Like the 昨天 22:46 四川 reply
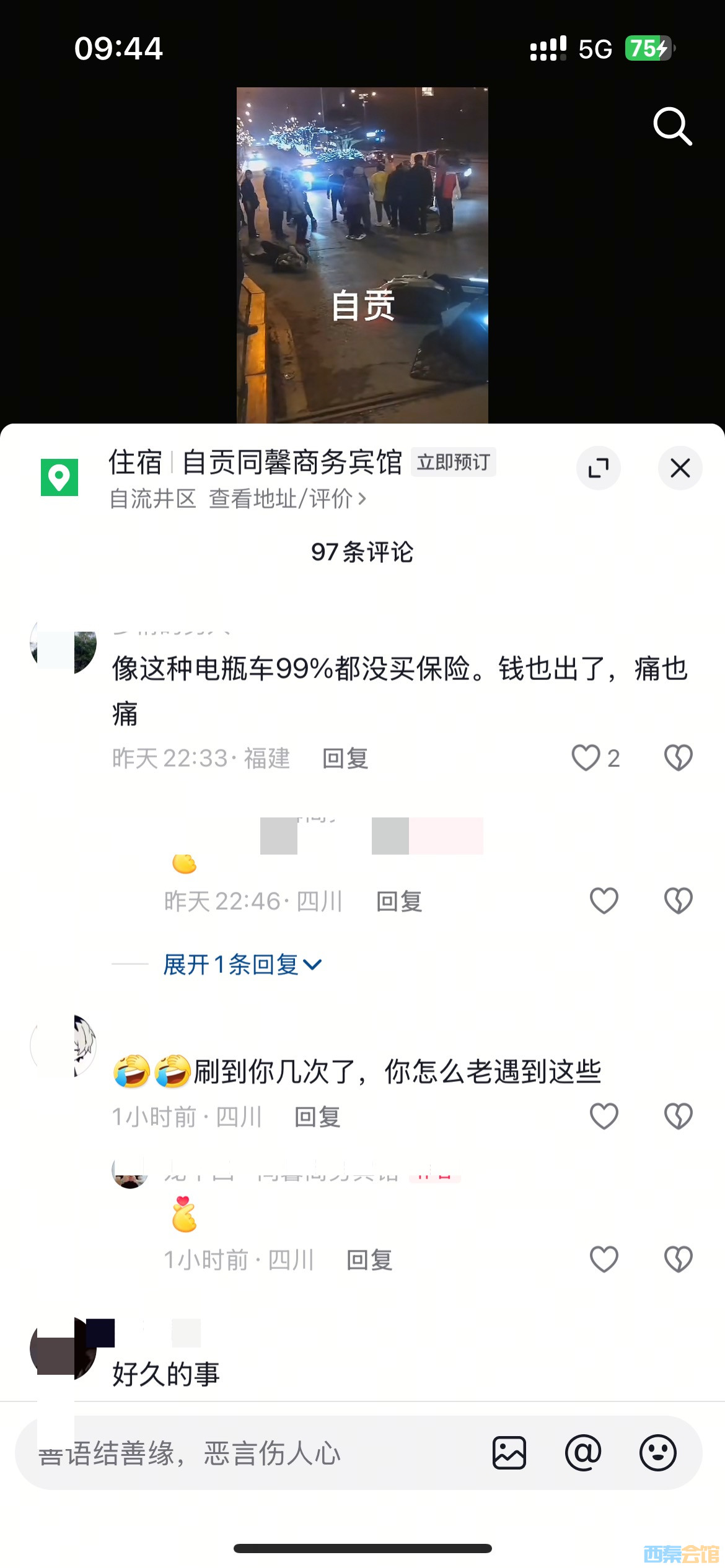The image size is (725, 1568). tap(604, 901)
